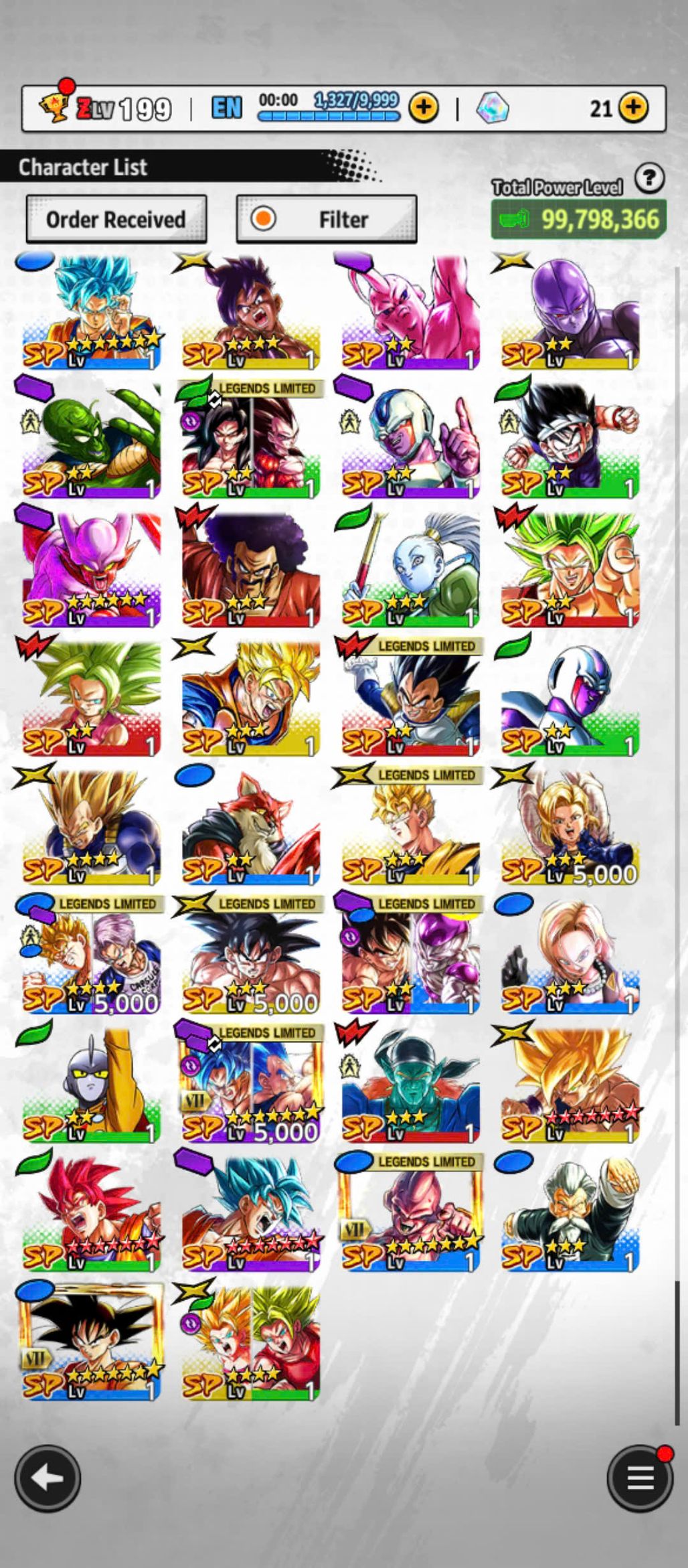Open the Legends Limited Goku and Frieza tile
This screenshot has width=688, height=1568.
tap(410, 955)
